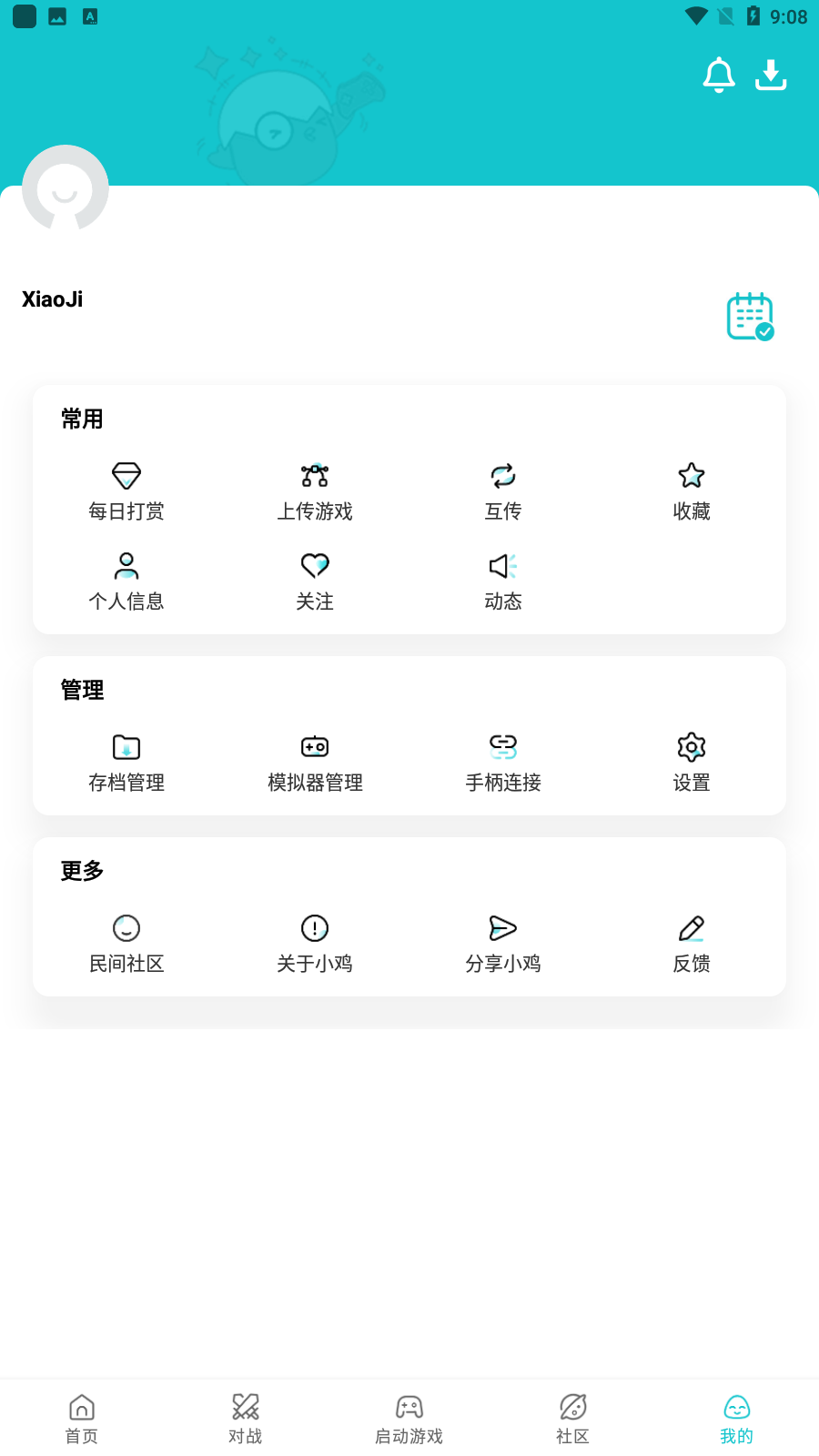This screenshot has height=1456, width=819.
Task: Open 关注 list
Action: pos(315,581)
